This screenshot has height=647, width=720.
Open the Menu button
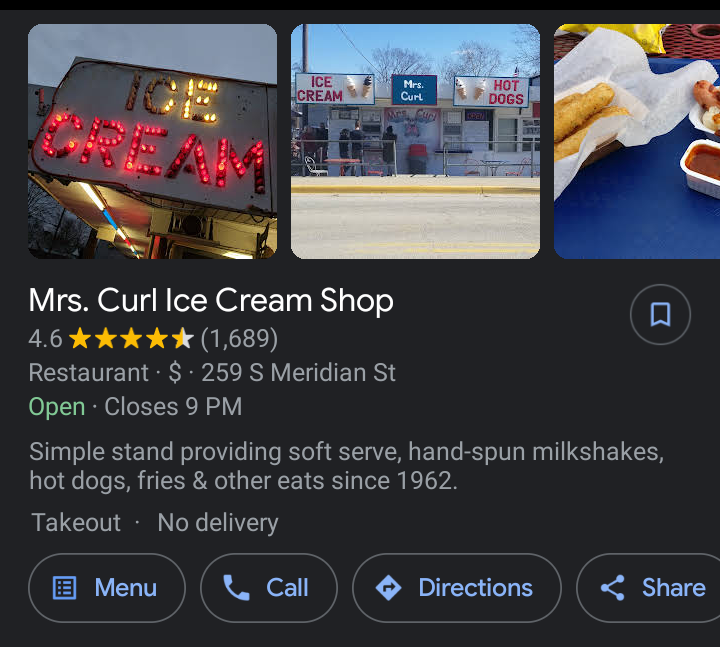[x=107, y=588]
